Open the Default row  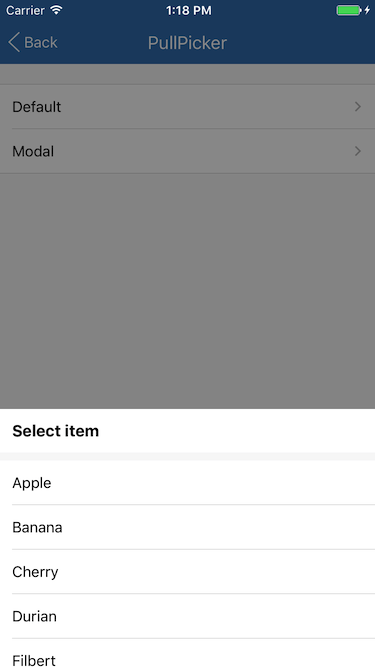click(188, 107)
